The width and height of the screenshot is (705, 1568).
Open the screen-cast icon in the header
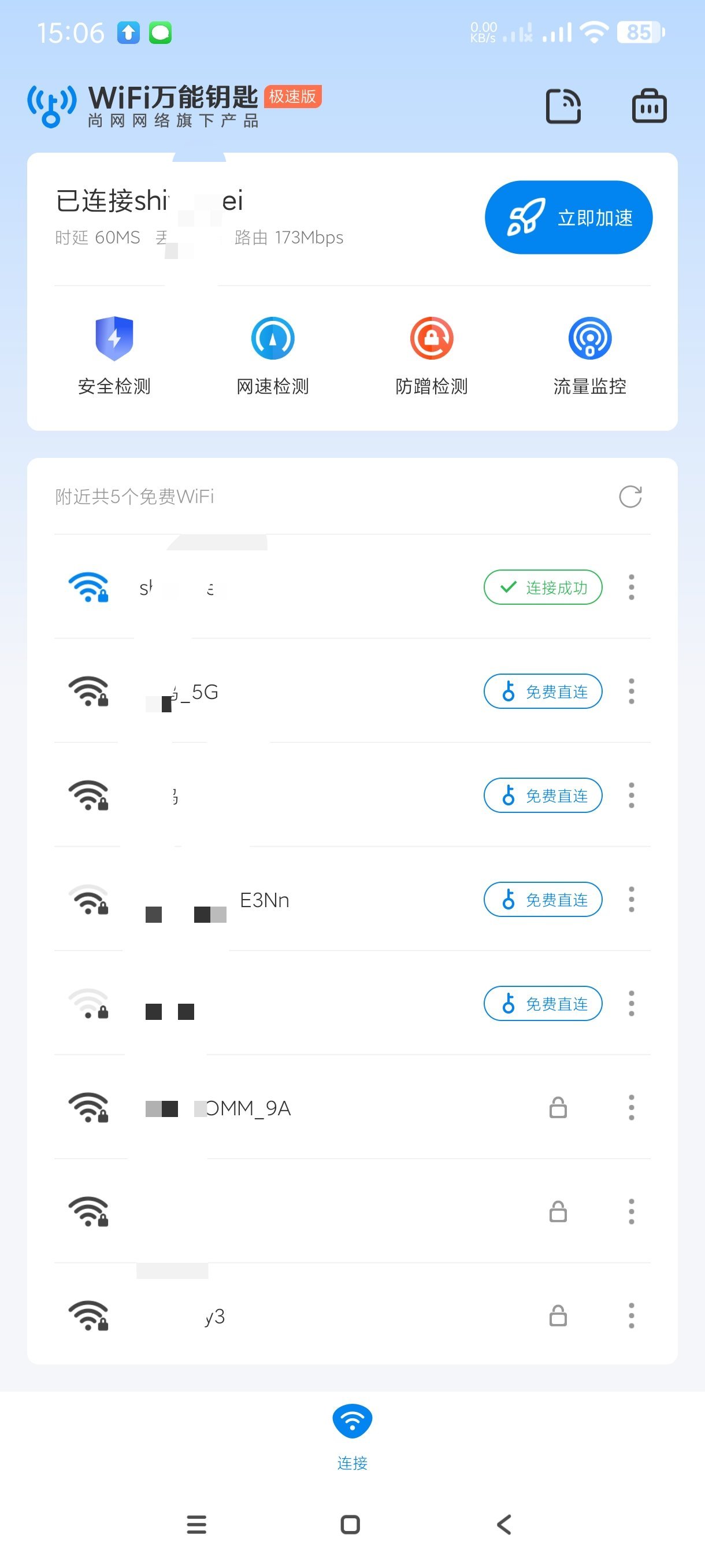pyautogui.click(x=563, y=106)
